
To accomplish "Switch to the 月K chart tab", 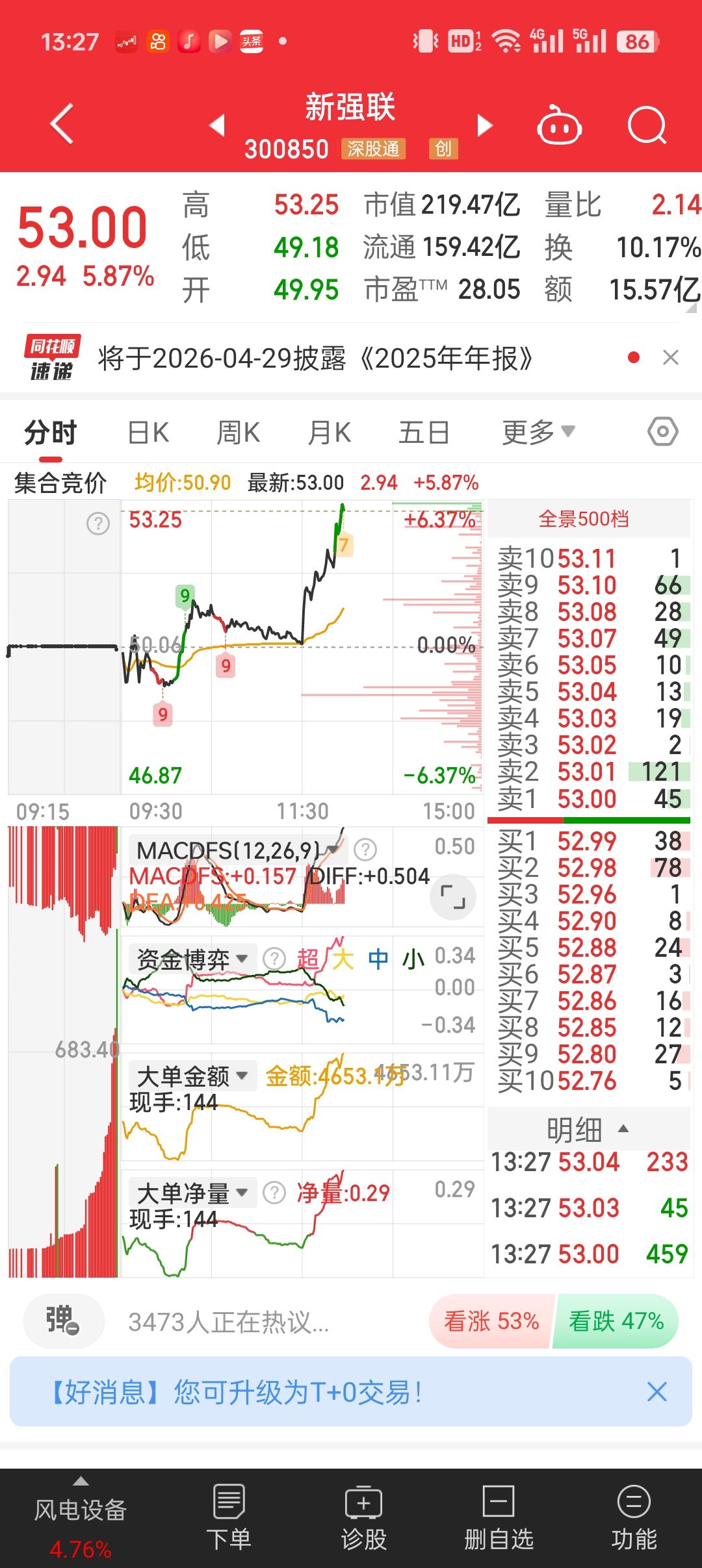I will point(330,433).
